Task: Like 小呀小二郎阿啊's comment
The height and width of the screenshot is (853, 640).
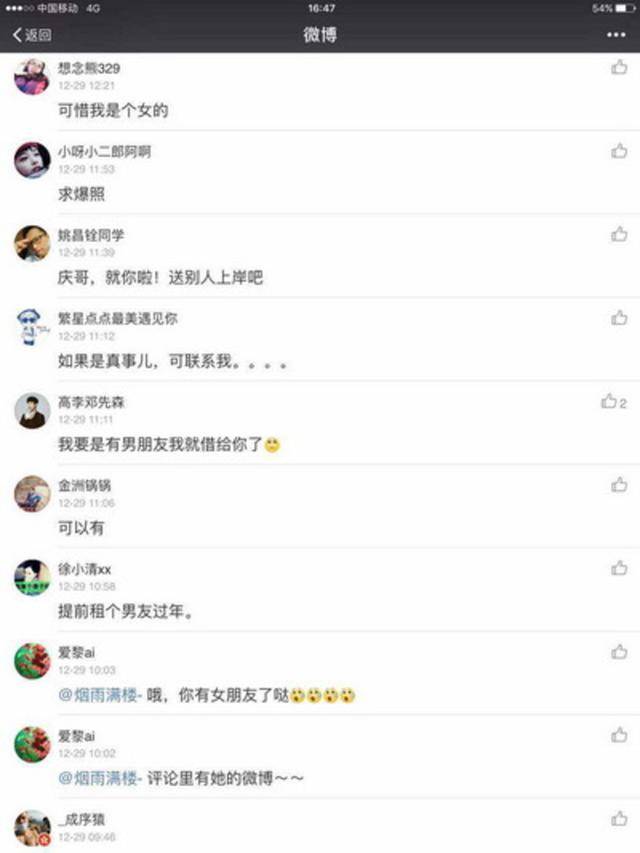Action: (619, 151)
